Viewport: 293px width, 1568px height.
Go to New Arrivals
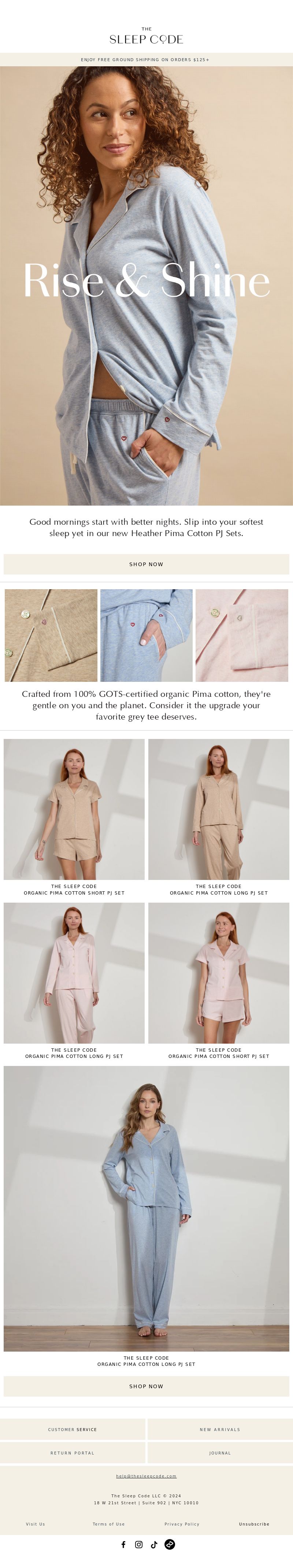220,1429
